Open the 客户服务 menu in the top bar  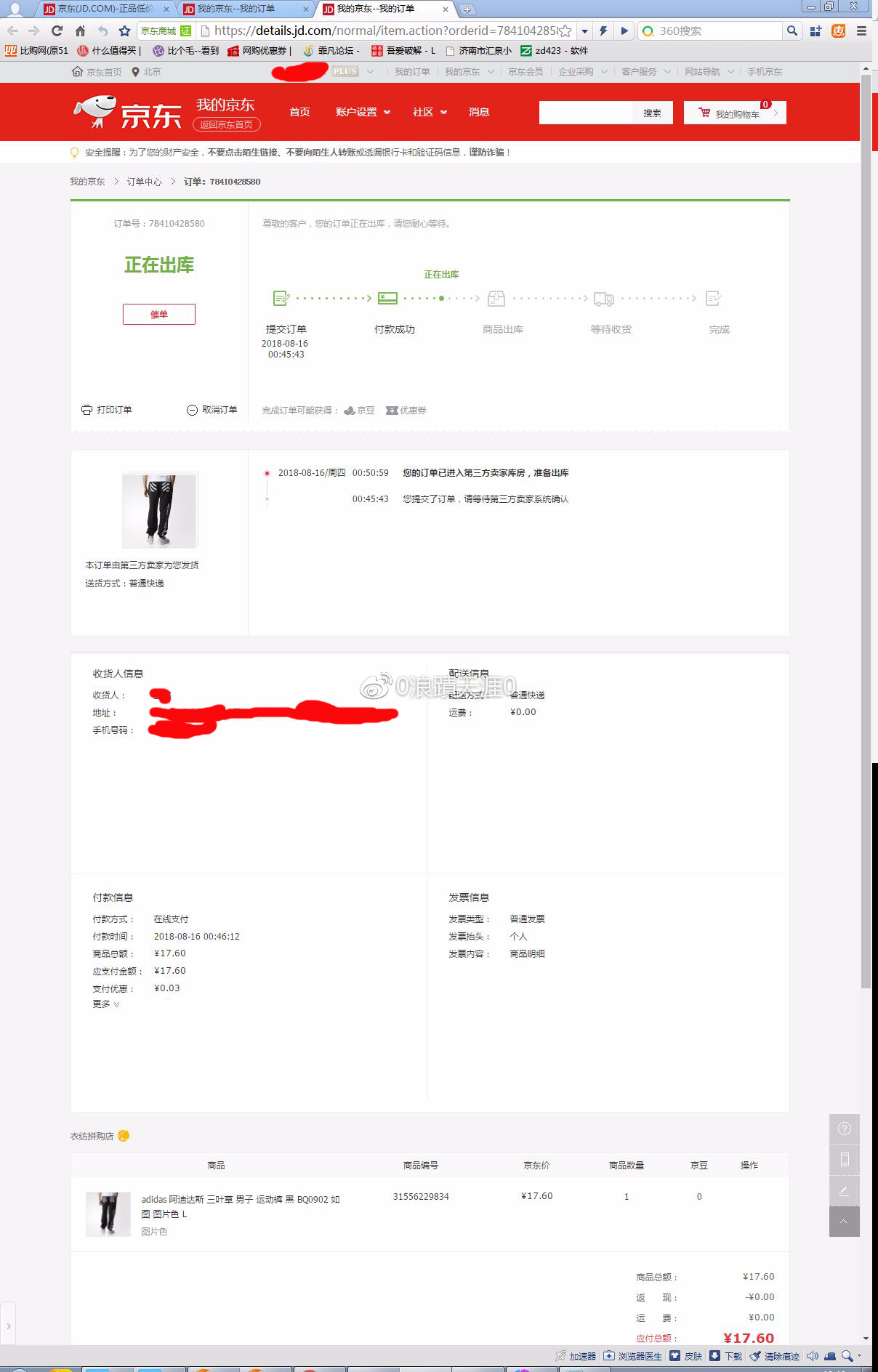(639, 72)
